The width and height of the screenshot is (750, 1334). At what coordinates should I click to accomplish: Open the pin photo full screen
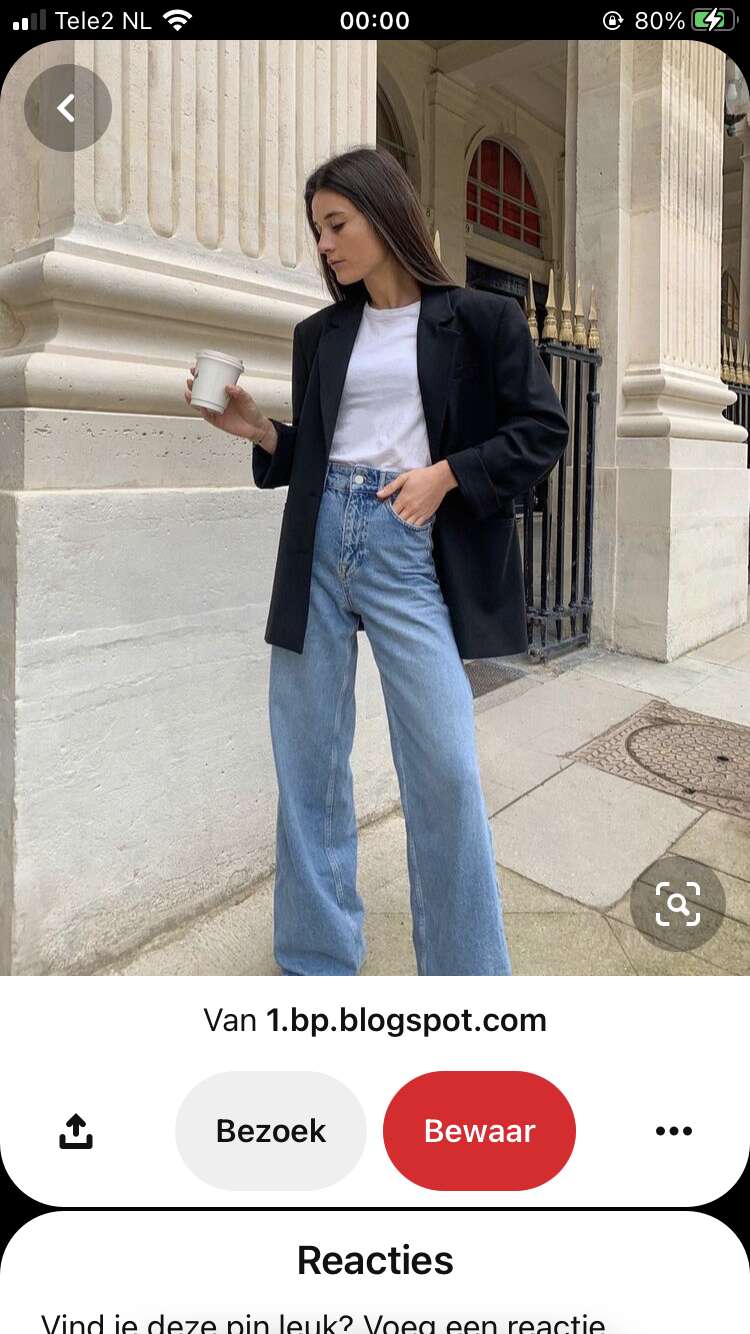pos(375,508)
